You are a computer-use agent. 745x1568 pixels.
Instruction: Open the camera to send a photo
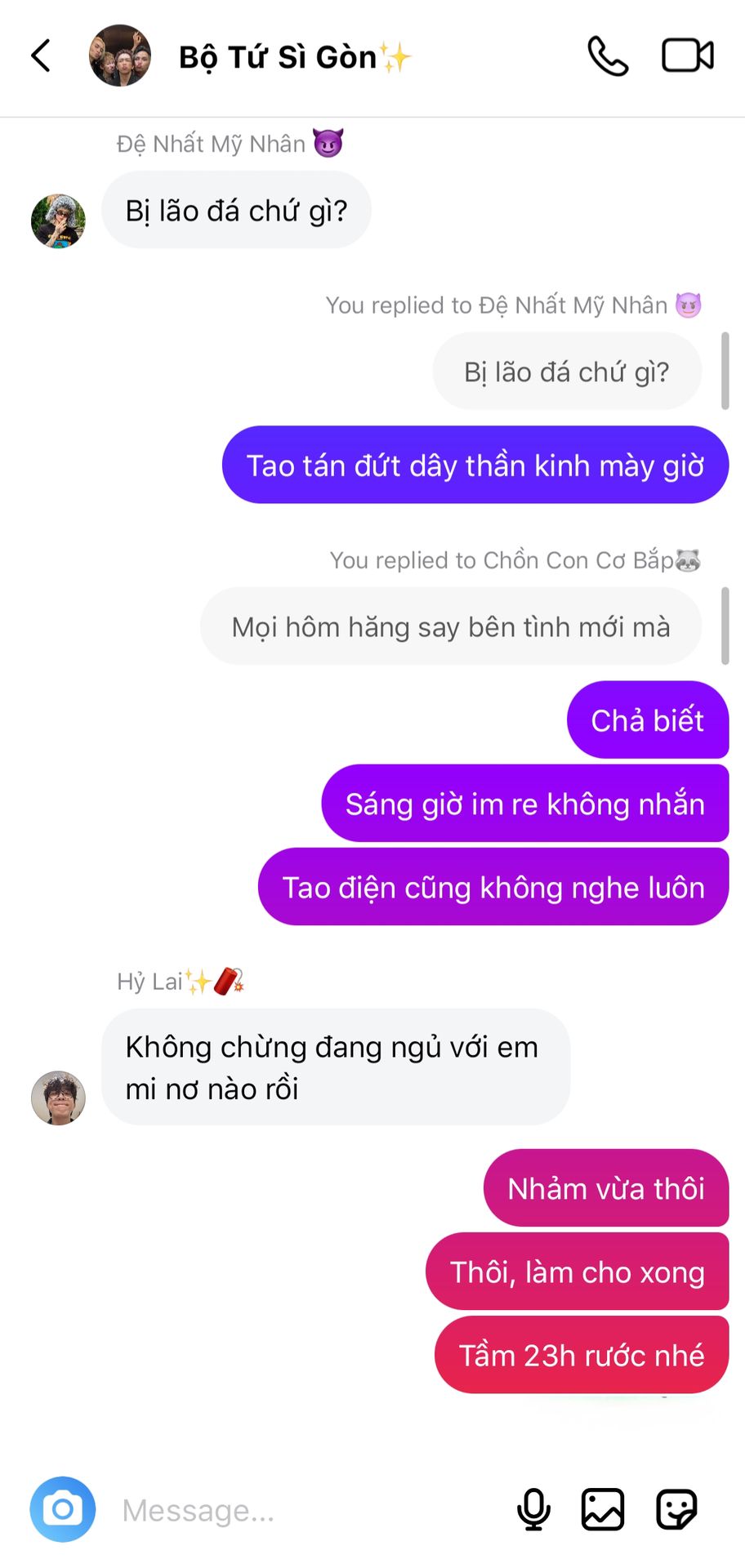click(63, 1509)
